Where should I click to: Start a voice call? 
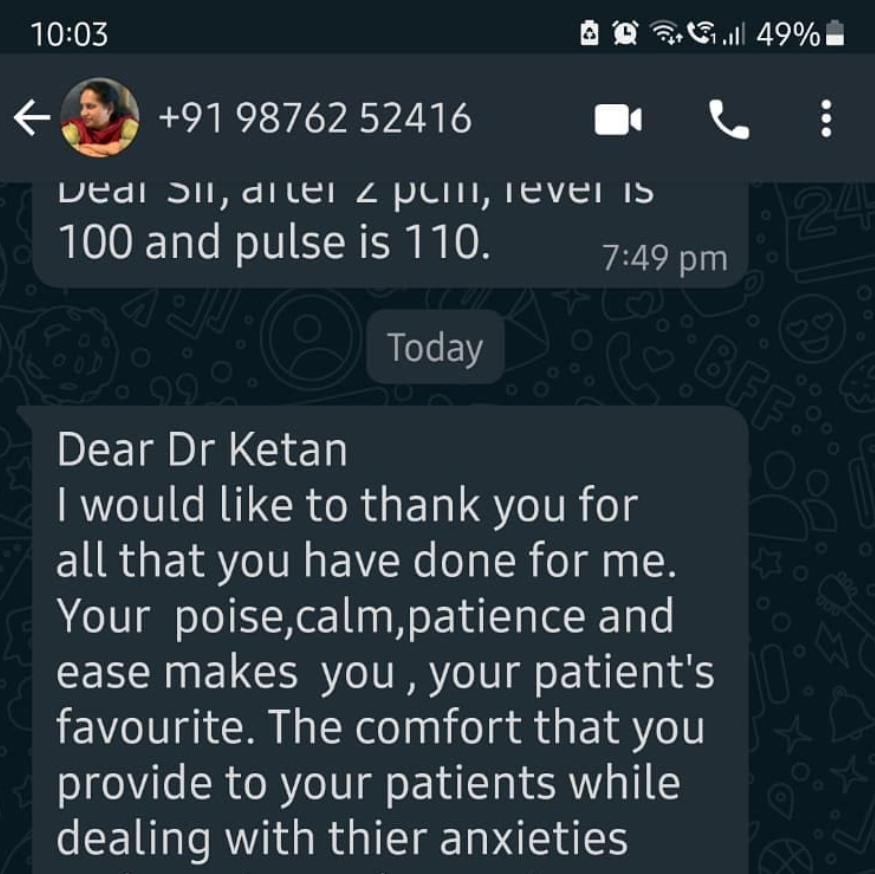pyautogui.click(x=728, y=120)
